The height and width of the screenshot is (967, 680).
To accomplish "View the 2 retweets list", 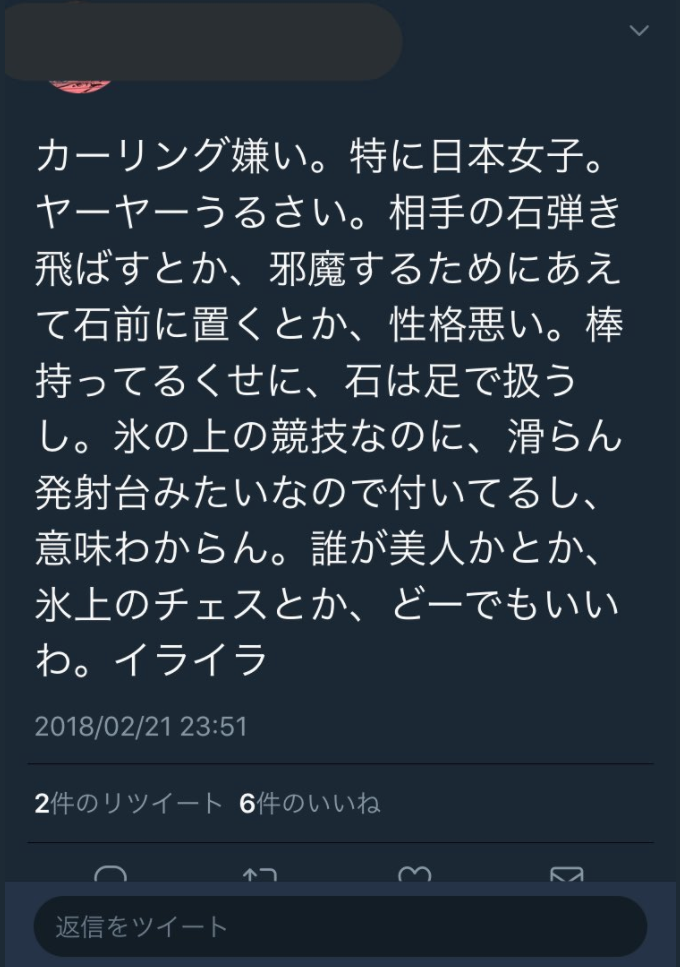I will click(129, 803).
